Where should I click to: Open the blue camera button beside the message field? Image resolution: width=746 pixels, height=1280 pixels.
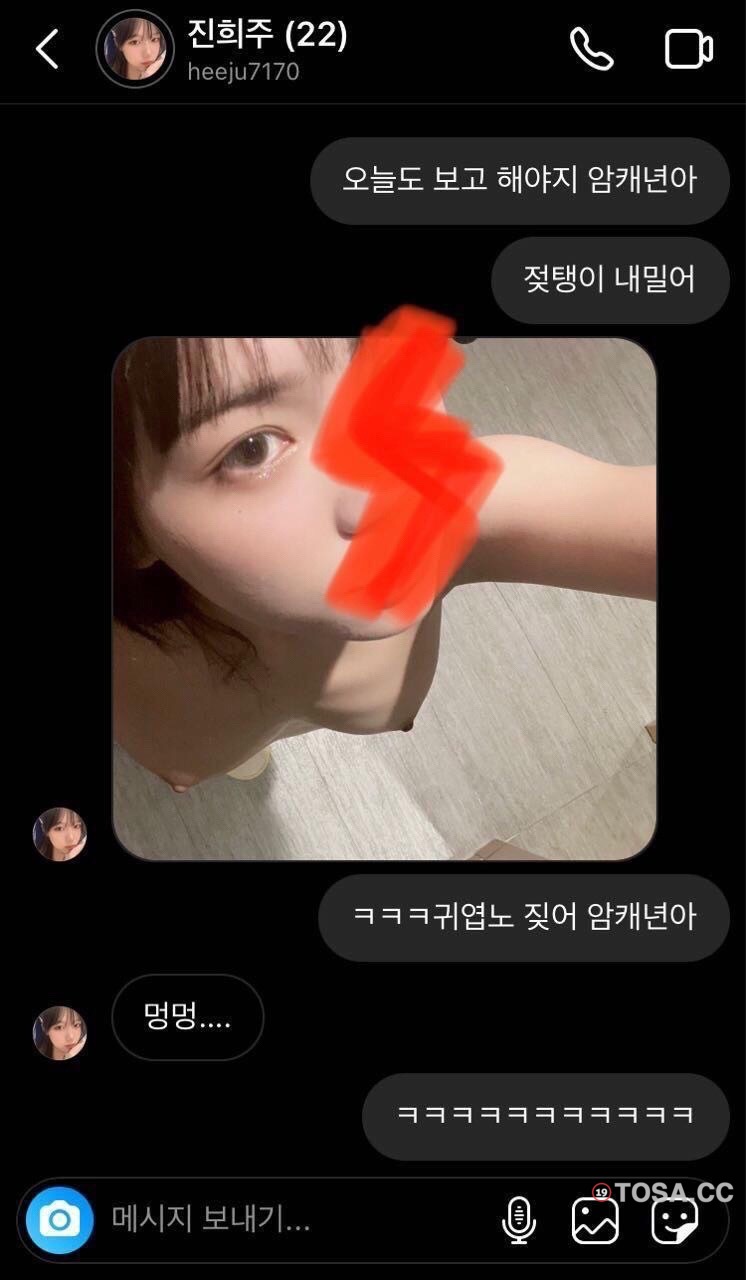59,1219
